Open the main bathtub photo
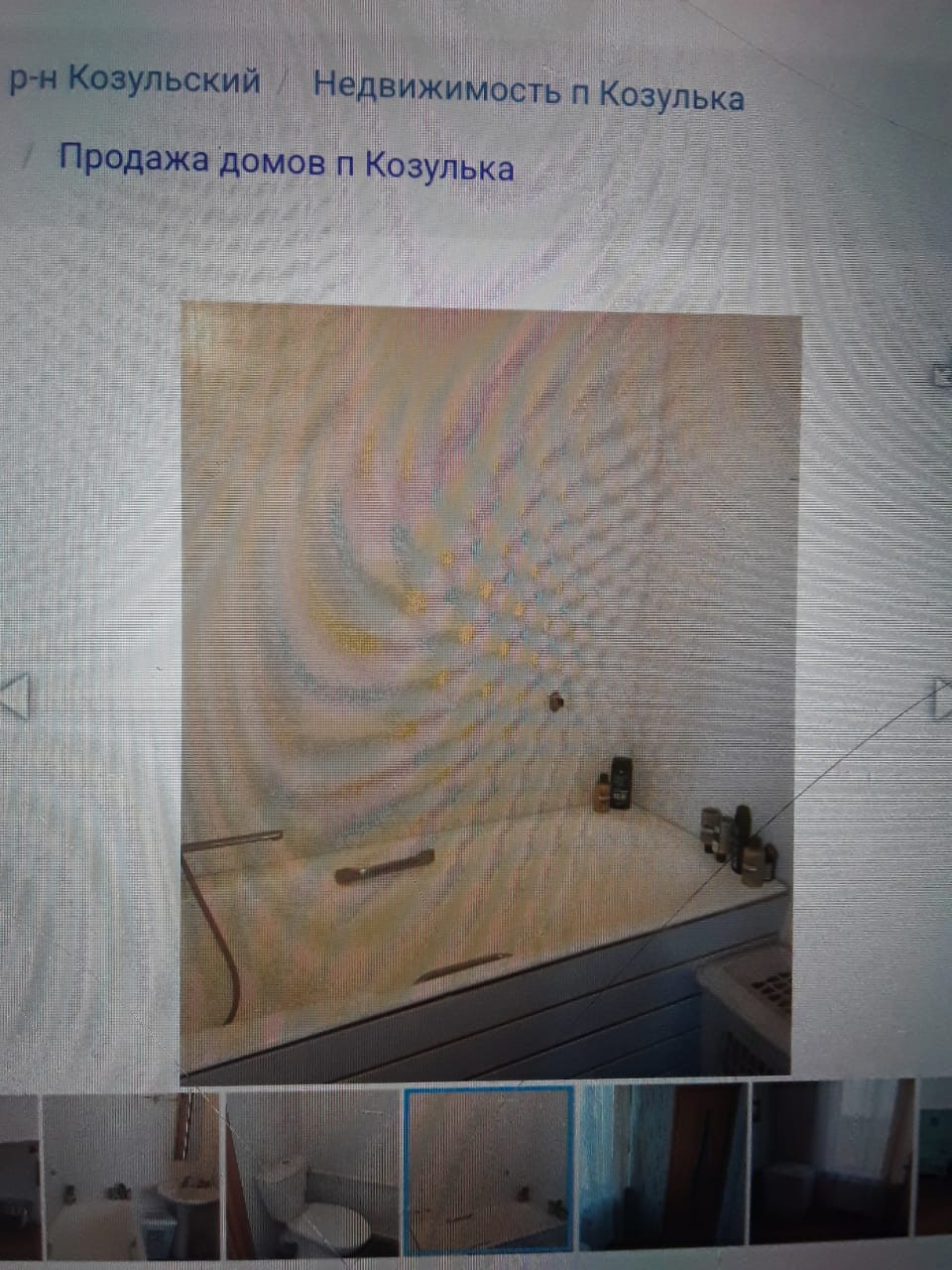The height and width of the screenshot is (1270, 952). [490, 690]
